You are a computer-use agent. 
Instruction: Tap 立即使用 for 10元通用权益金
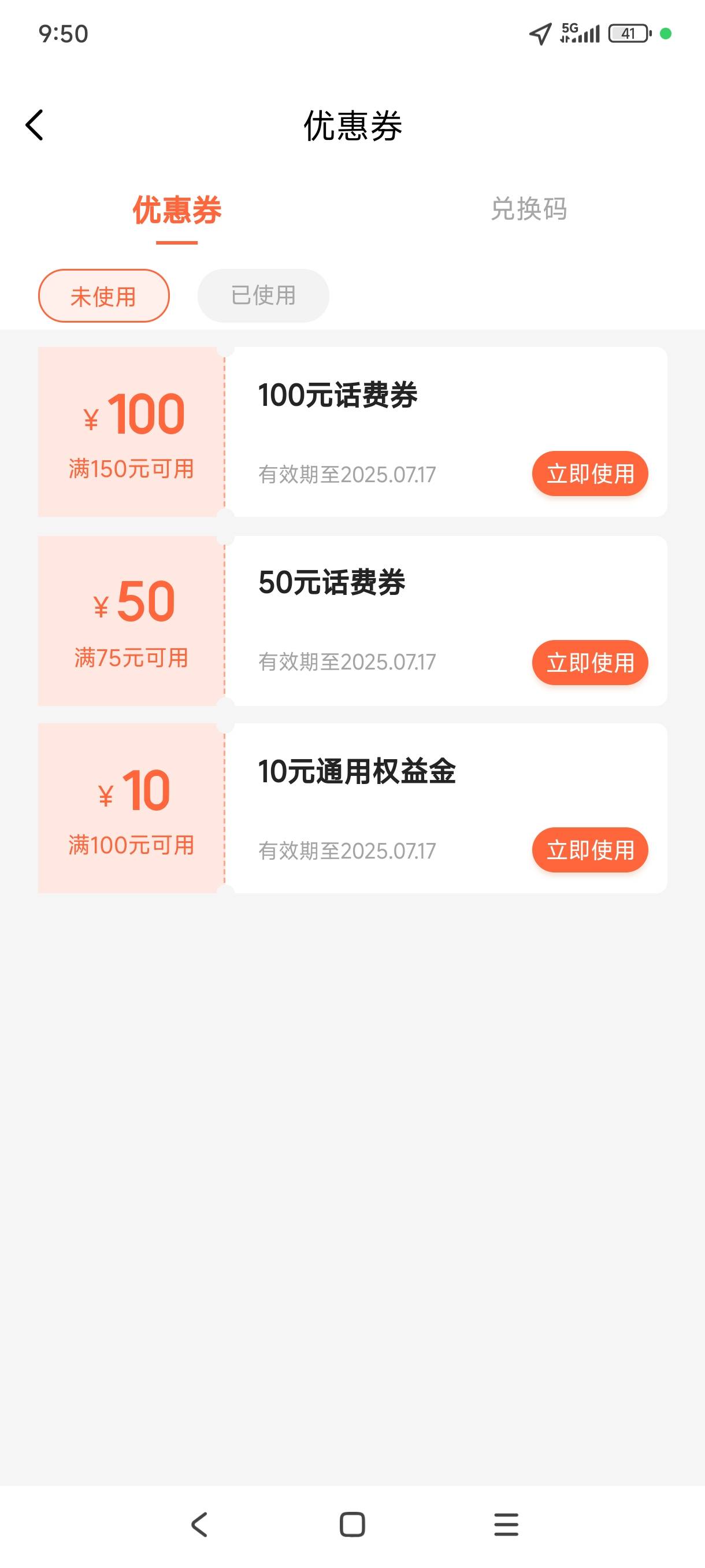point(590,850)
